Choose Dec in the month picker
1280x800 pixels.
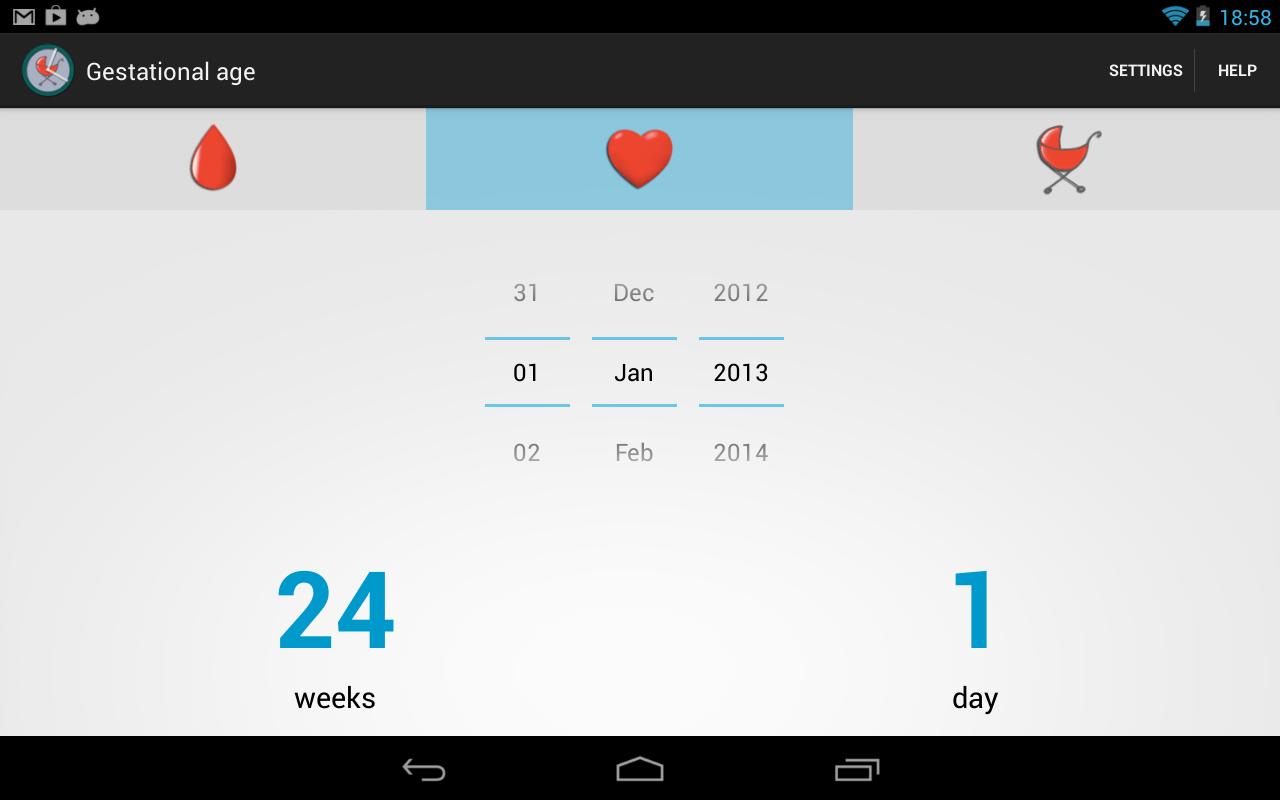point(634,293)
